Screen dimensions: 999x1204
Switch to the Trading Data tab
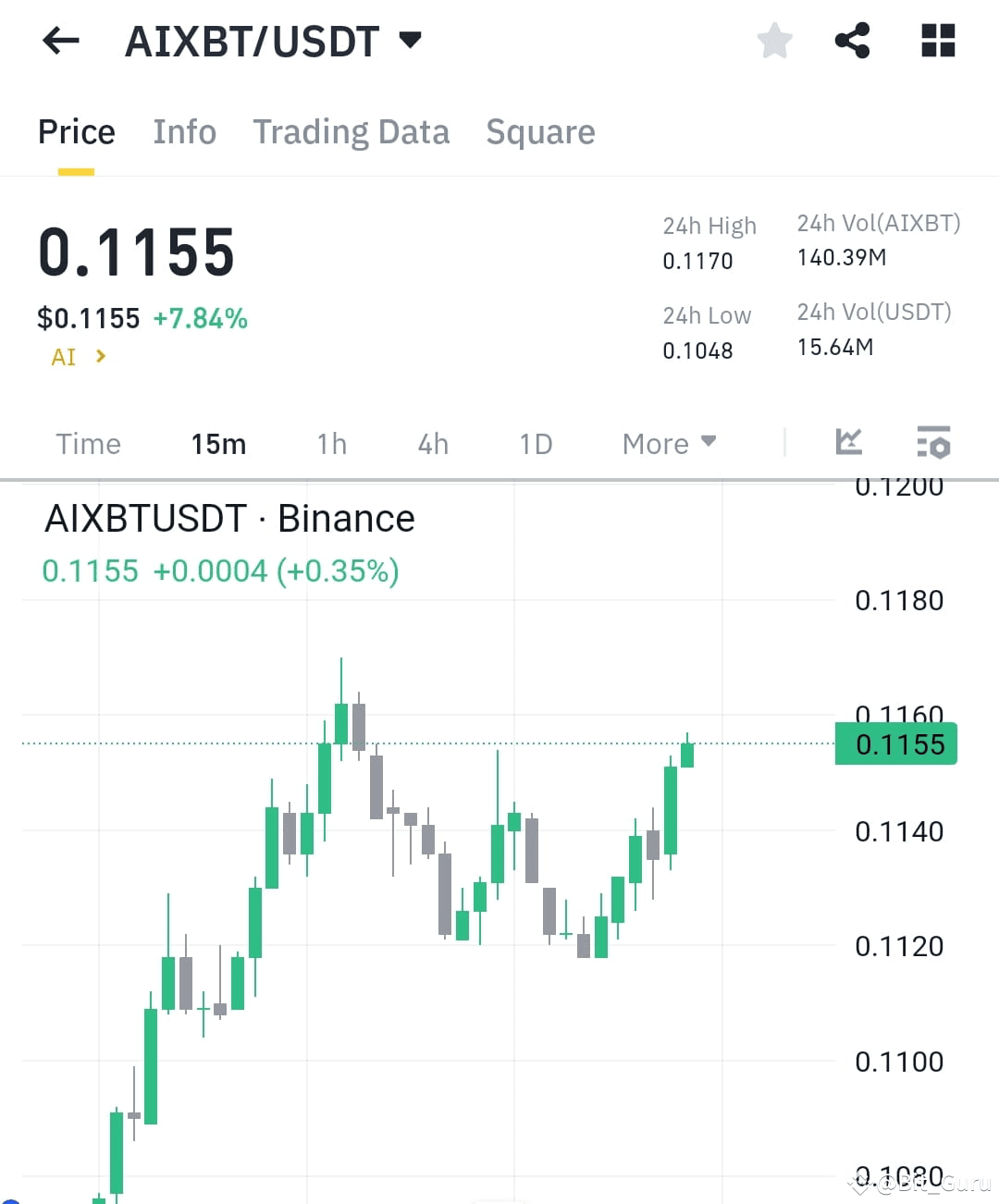351,131
